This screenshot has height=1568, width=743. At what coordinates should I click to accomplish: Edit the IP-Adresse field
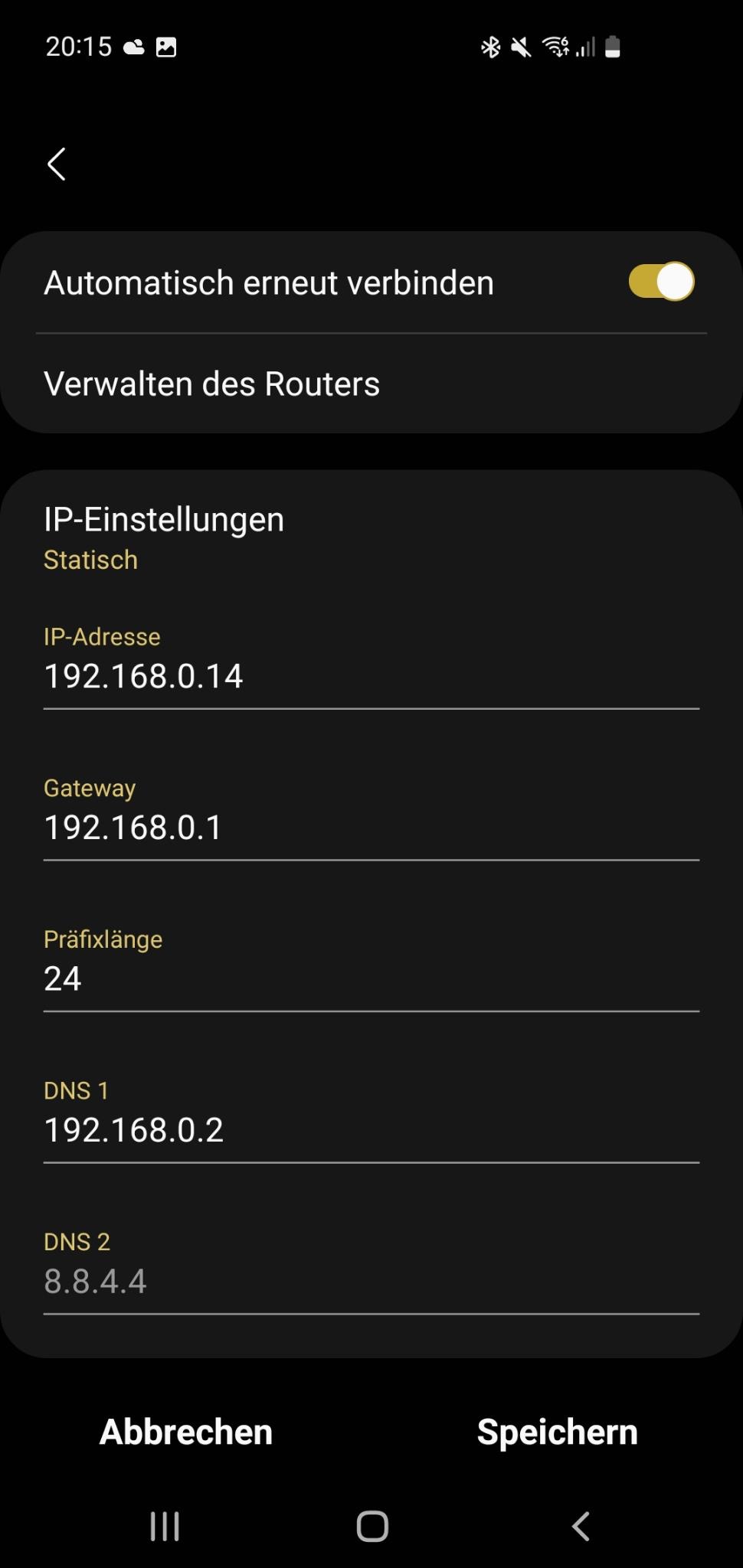(371, 676)
